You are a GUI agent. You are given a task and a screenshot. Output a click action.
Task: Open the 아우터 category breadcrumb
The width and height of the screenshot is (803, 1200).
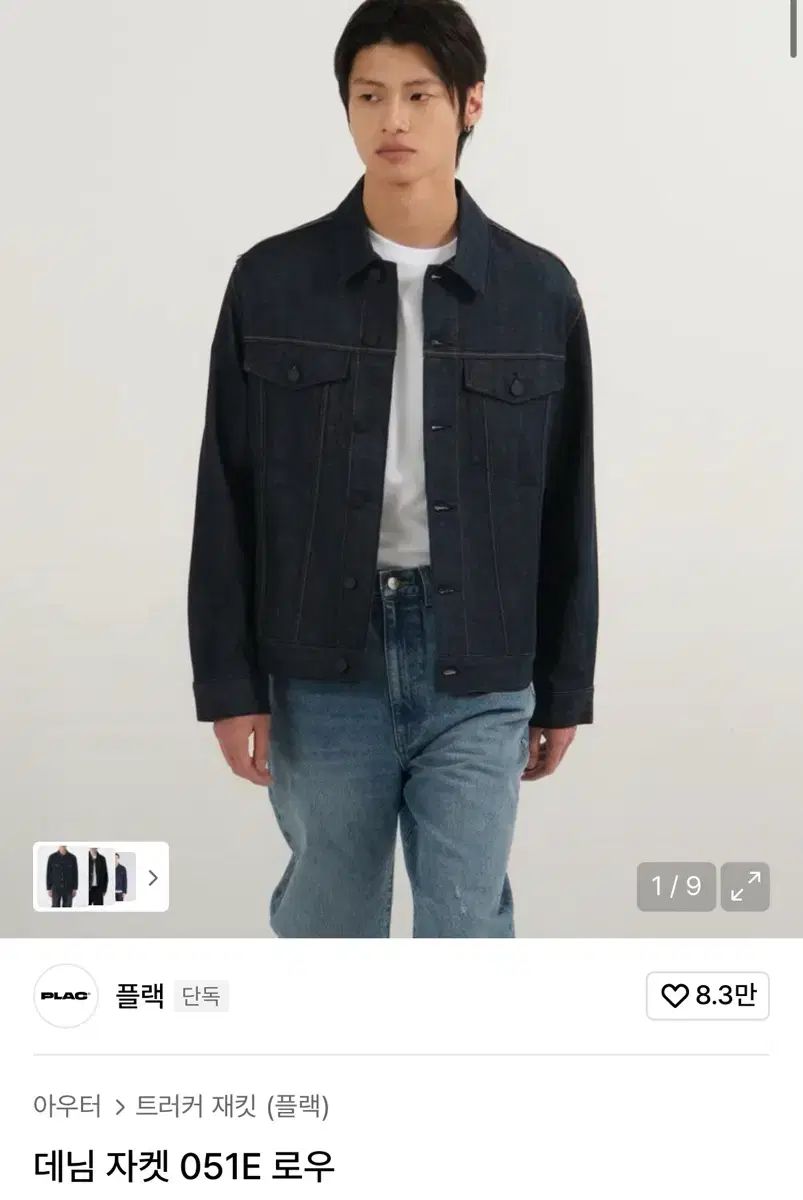click(67, 1106)
